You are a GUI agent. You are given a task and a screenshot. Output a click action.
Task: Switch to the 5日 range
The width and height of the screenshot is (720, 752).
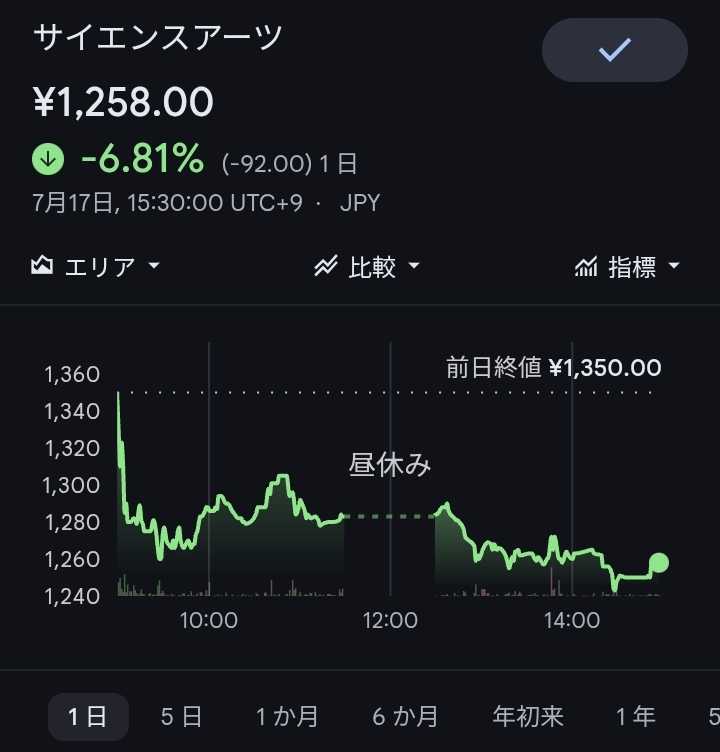[x=181, y=717]
